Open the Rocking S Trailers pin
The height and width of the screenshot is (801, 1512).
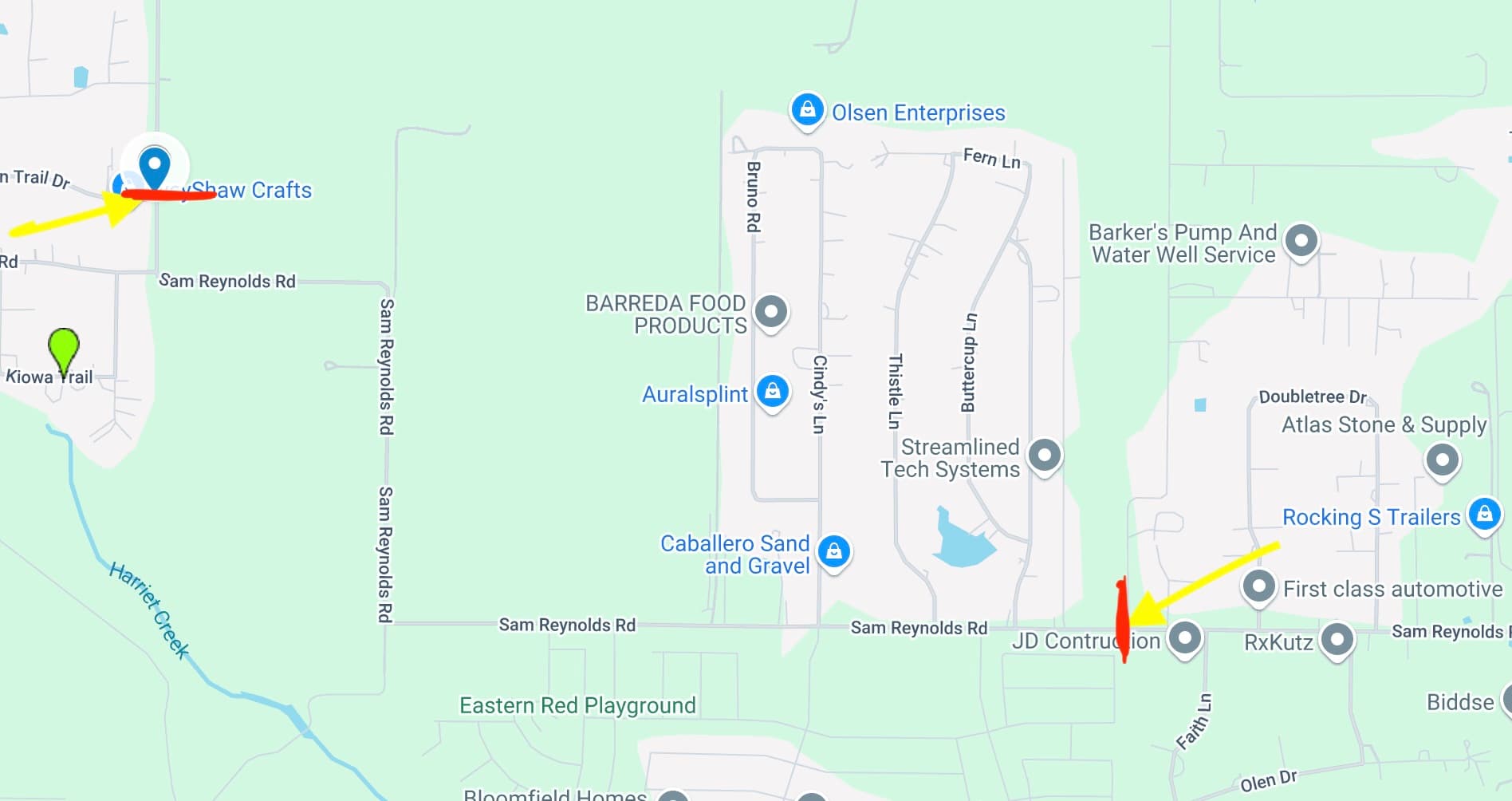click(x=1484, y=514)
